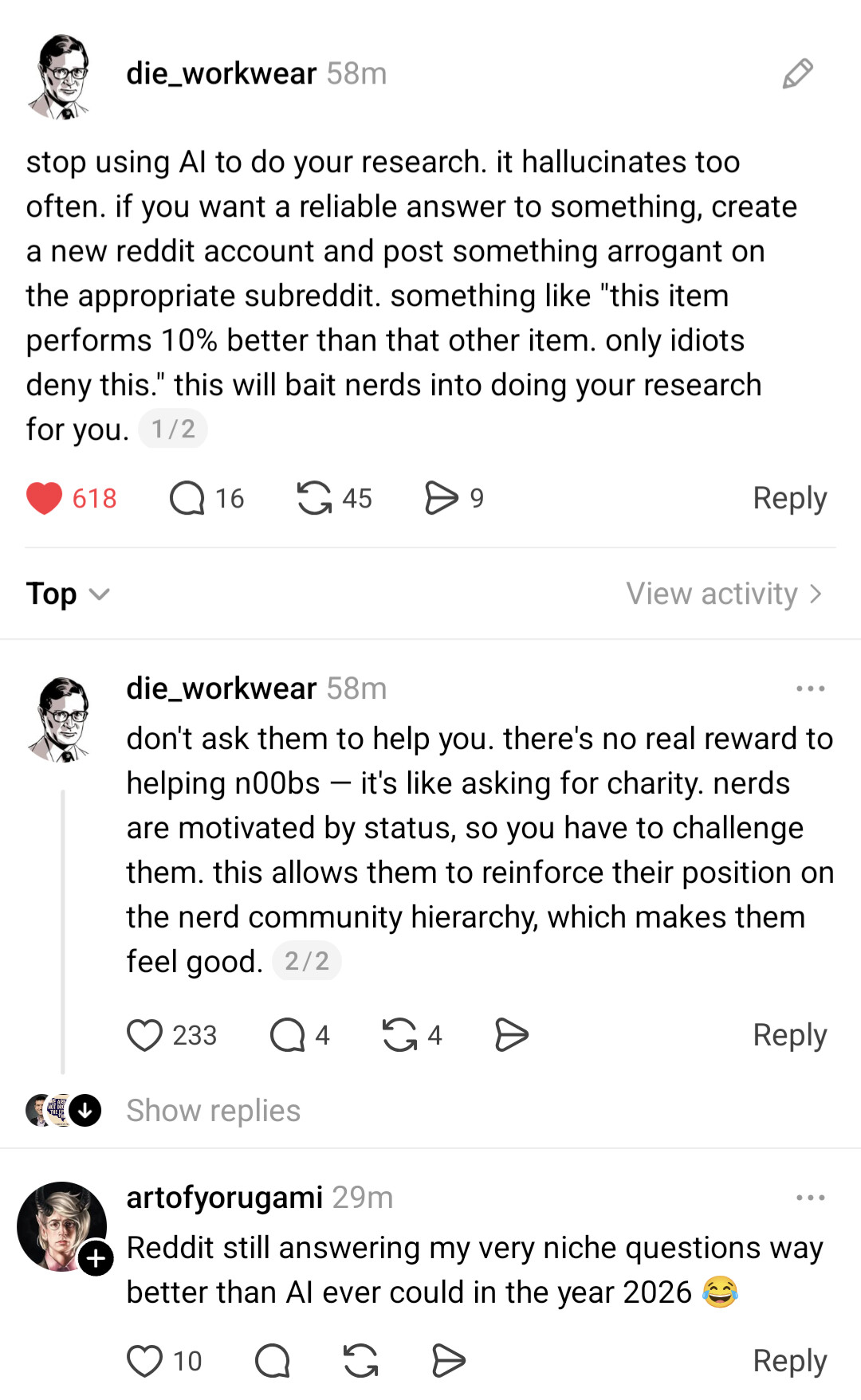Open overflow menu on the 2/2 reply
The height and width of the screenshot is (1400, 861).
click(x=810, y=688)
